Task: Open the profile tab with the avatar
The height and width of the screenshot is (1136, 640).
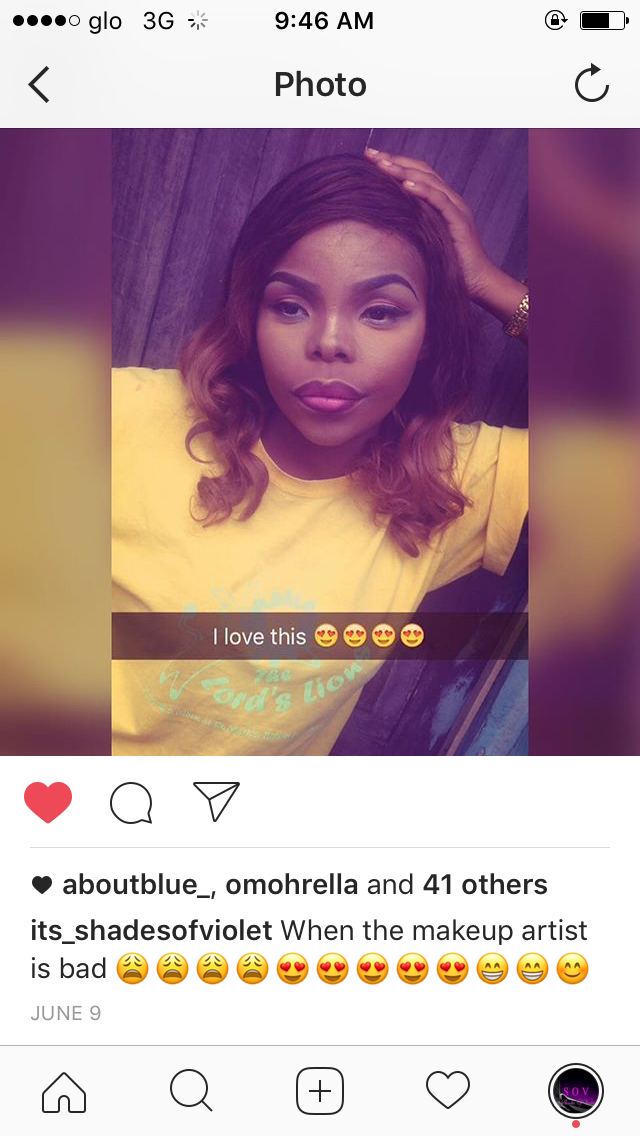Action: pos(576,1090)
